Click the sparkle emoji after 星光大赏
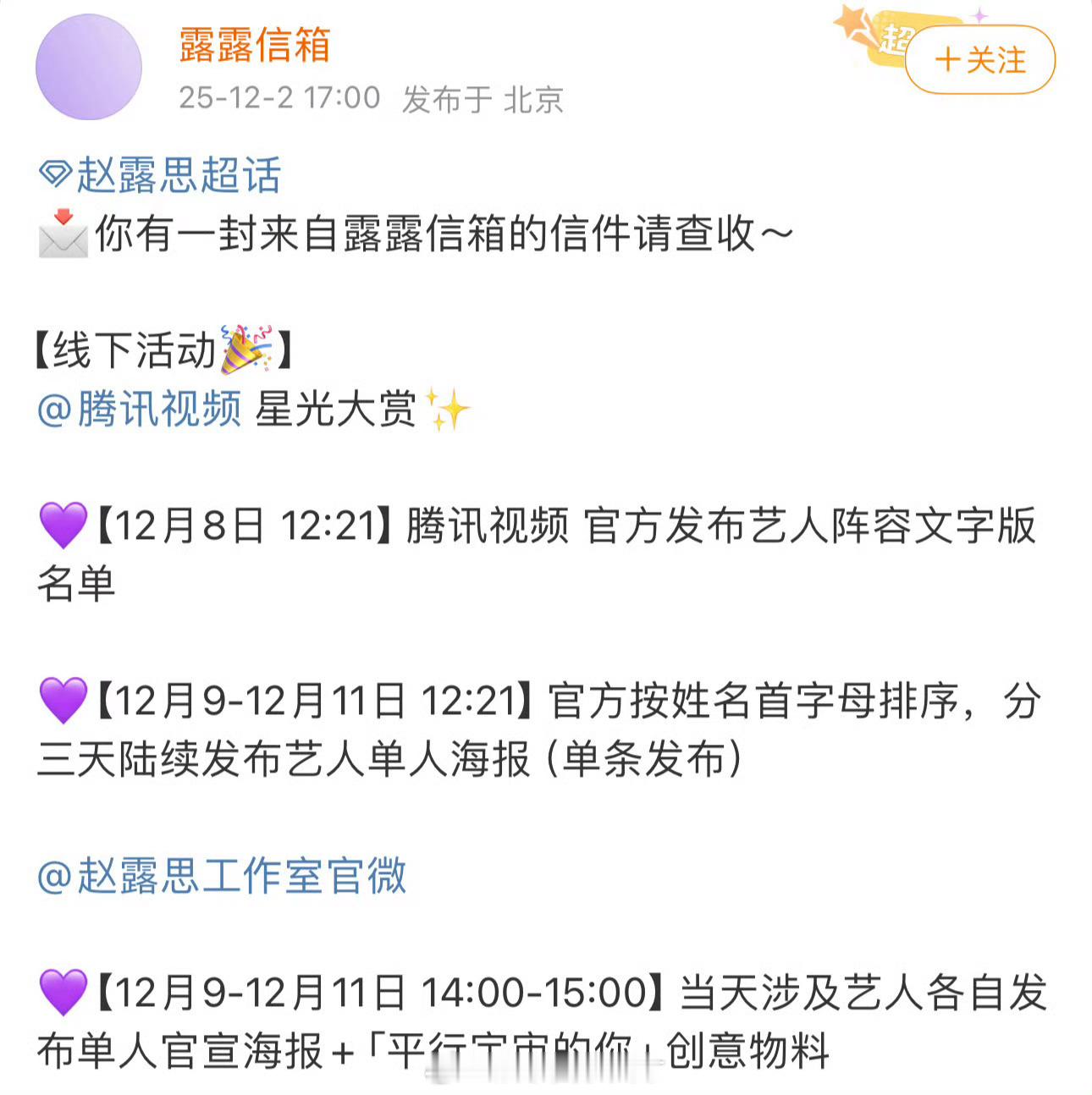Screen dimensions: 1092x1095 (x=450, y=409)
